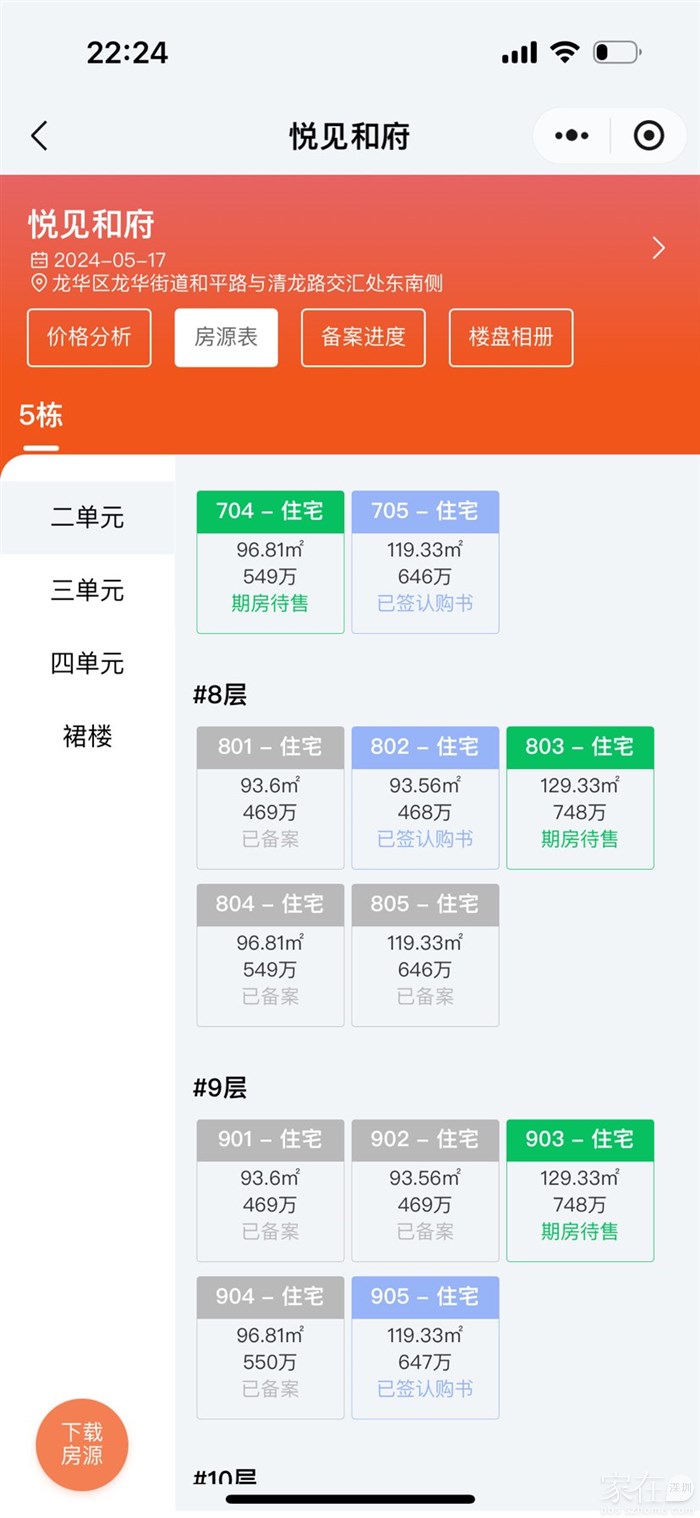
Task: Show 裙楼 podium listings
Action: 87,737
